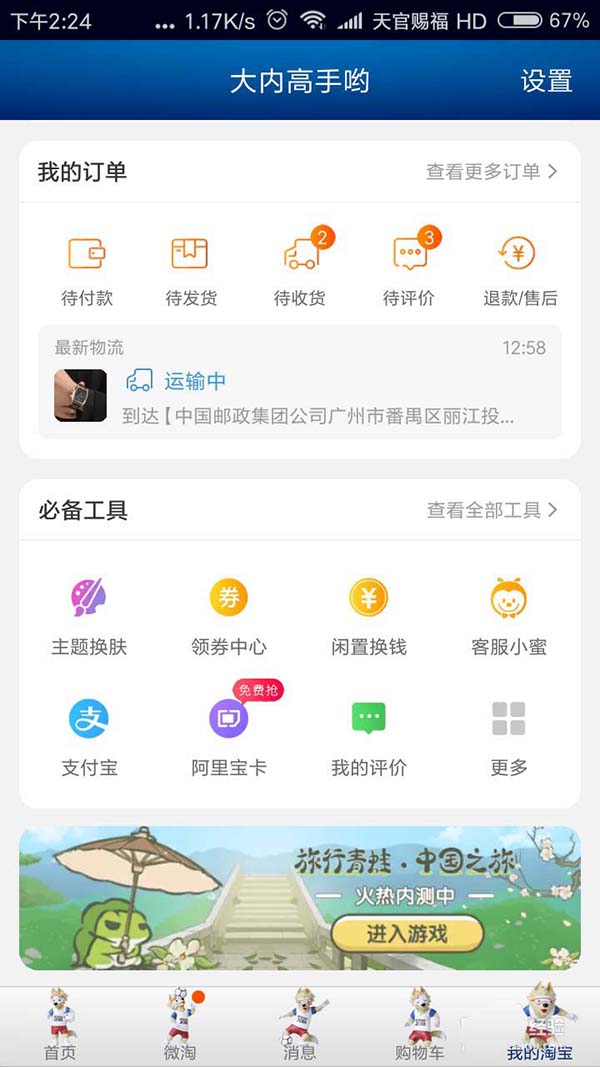Open 退款/售后
600x1067 pixels.
click(x=519, y=269)
